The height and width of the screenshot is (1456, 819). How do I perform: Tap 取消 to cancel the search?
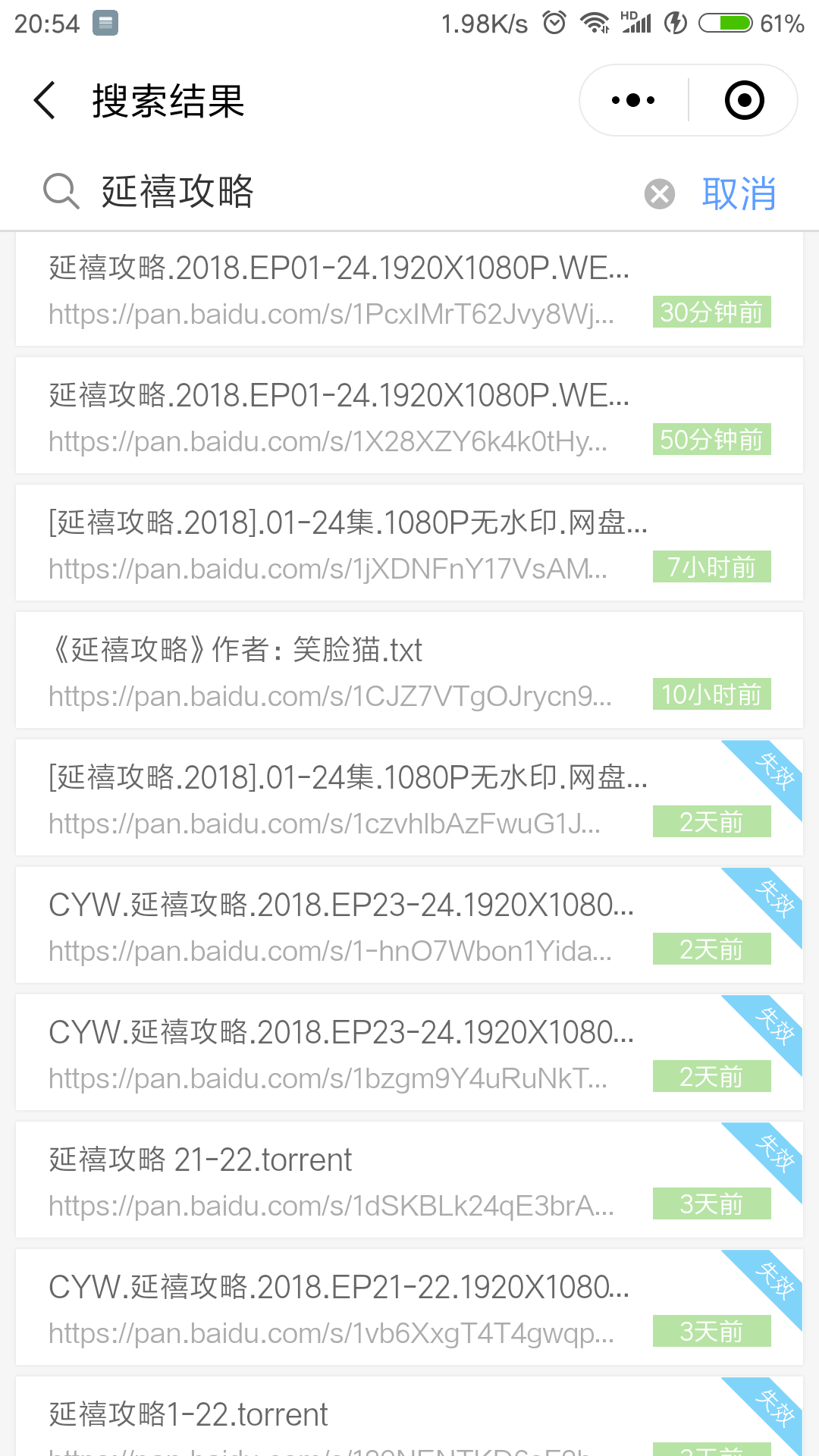[x=739, y=194]
